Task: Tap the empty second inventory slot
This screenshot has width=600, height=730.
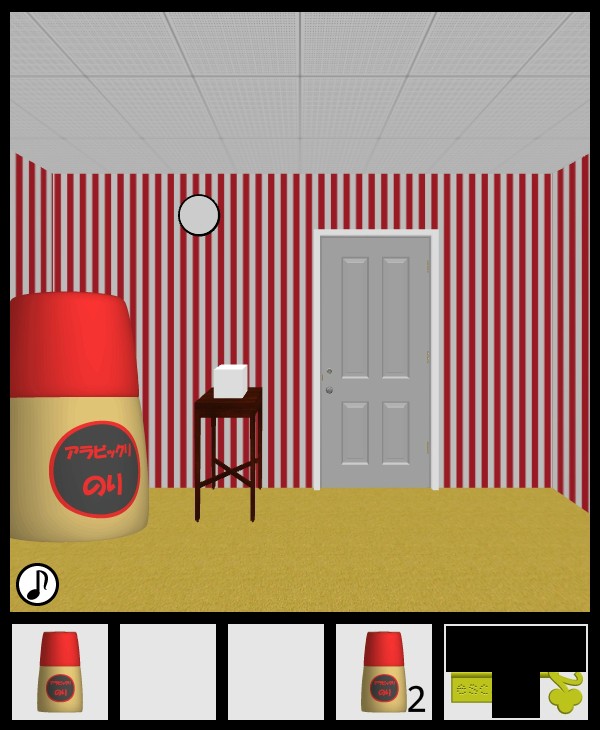Action: (168, 672)
